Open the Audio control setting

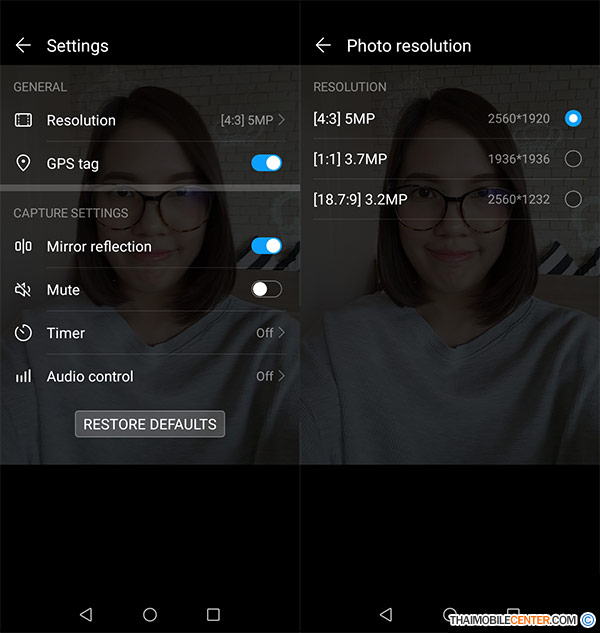pos(150,376)
